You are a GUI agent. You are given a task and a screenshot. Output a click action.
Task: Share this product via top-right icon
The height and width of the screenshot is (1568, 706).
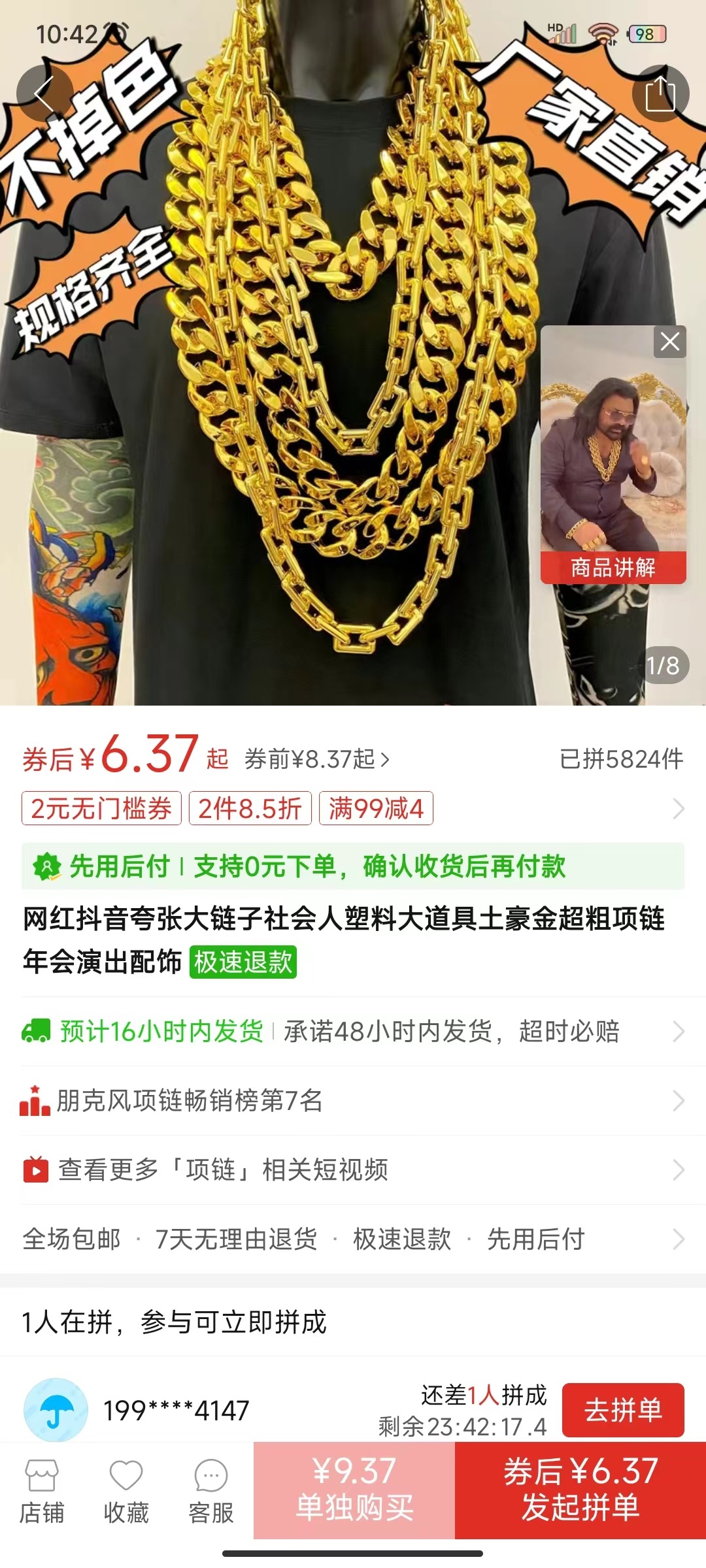point(660,93)
